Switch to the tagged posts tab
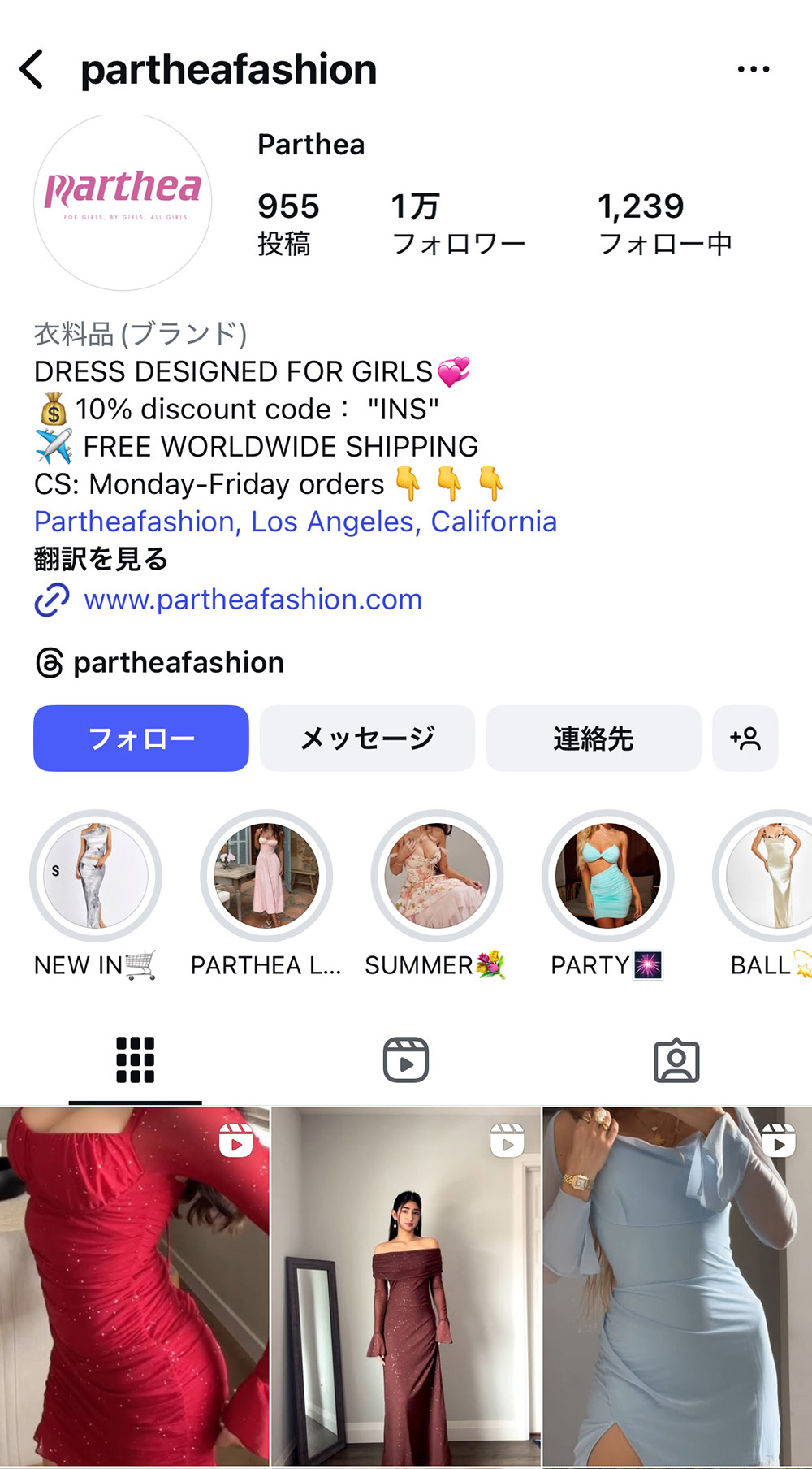Screen dimensions: 812x1469 coord(676,1060)
